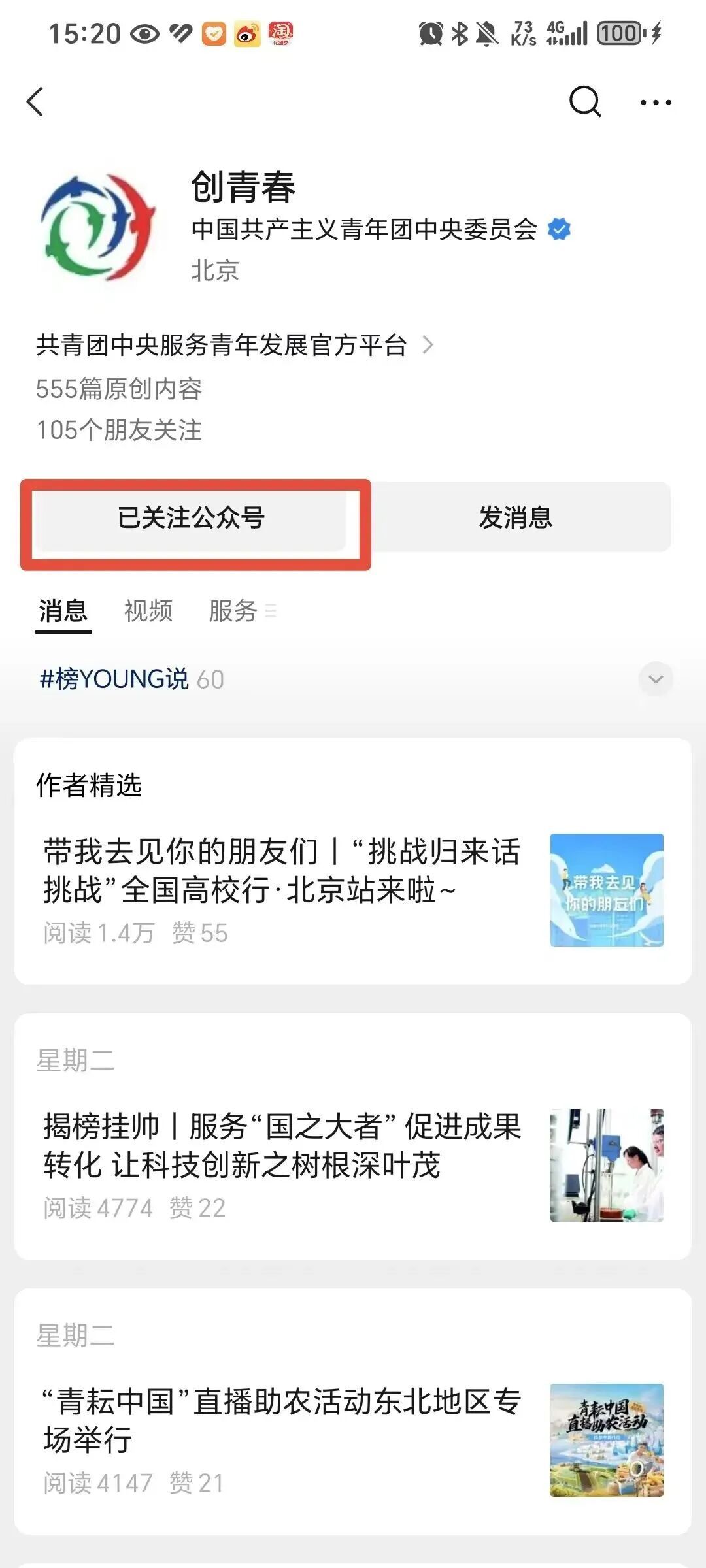Go back using the arrow icon
Viewport: 706px width, 1568px height.
(x=36, y=102)
